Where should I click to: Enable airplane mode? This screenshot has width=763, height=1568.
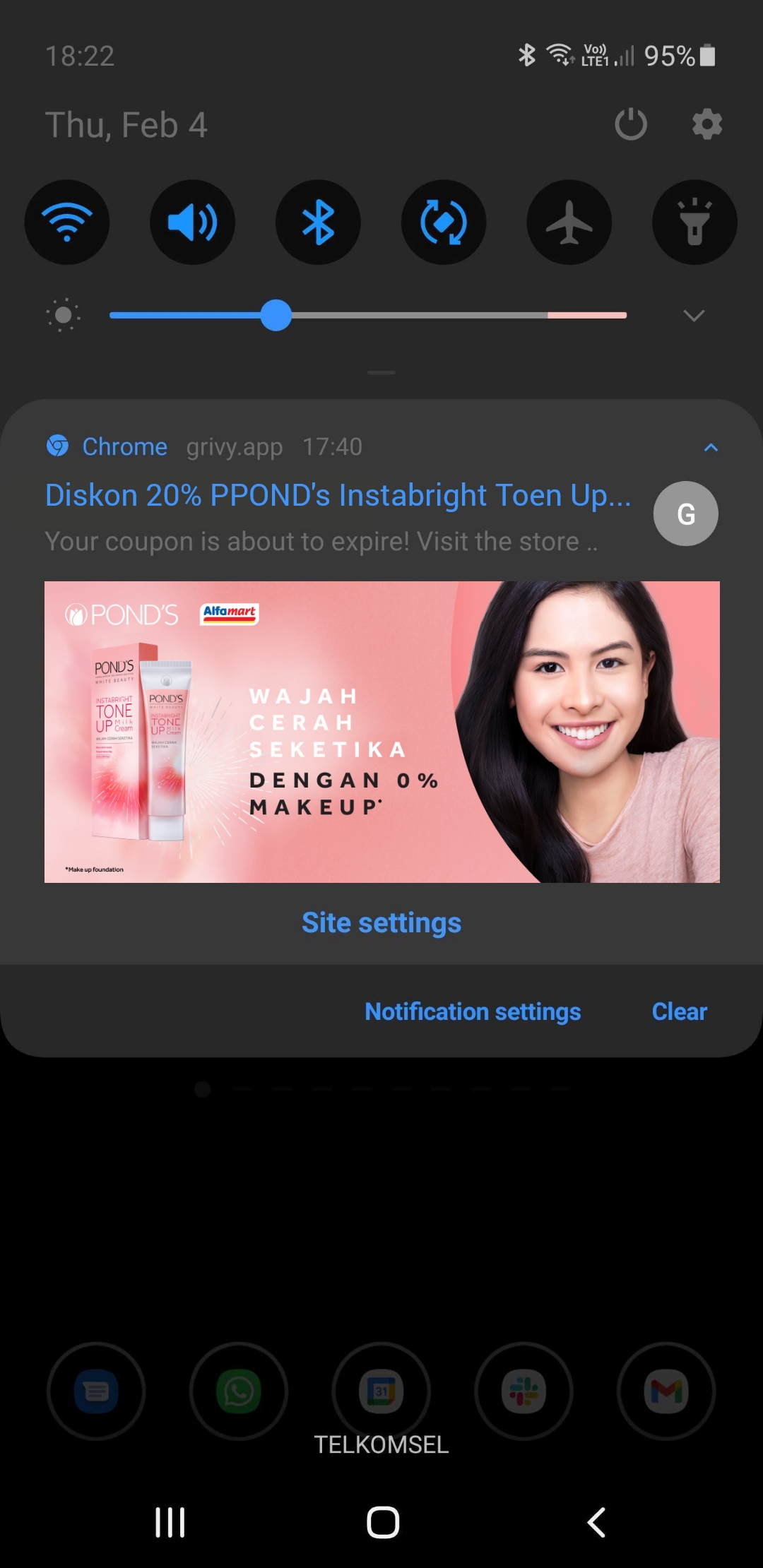pos(569,222)
